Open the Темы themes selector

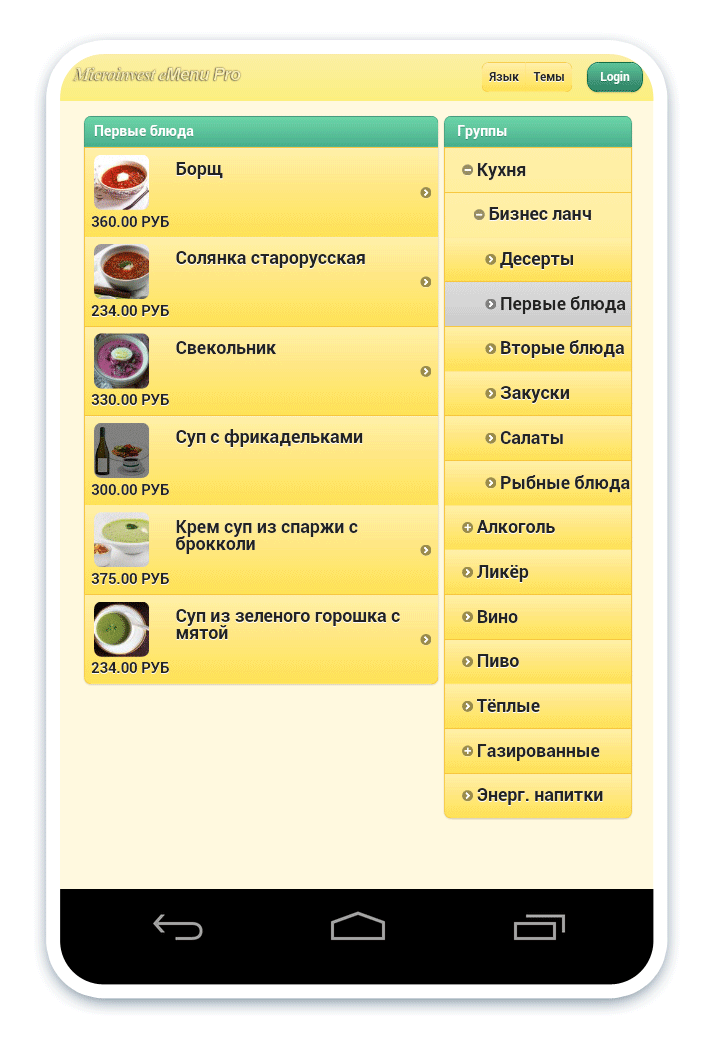coord(548,77)
